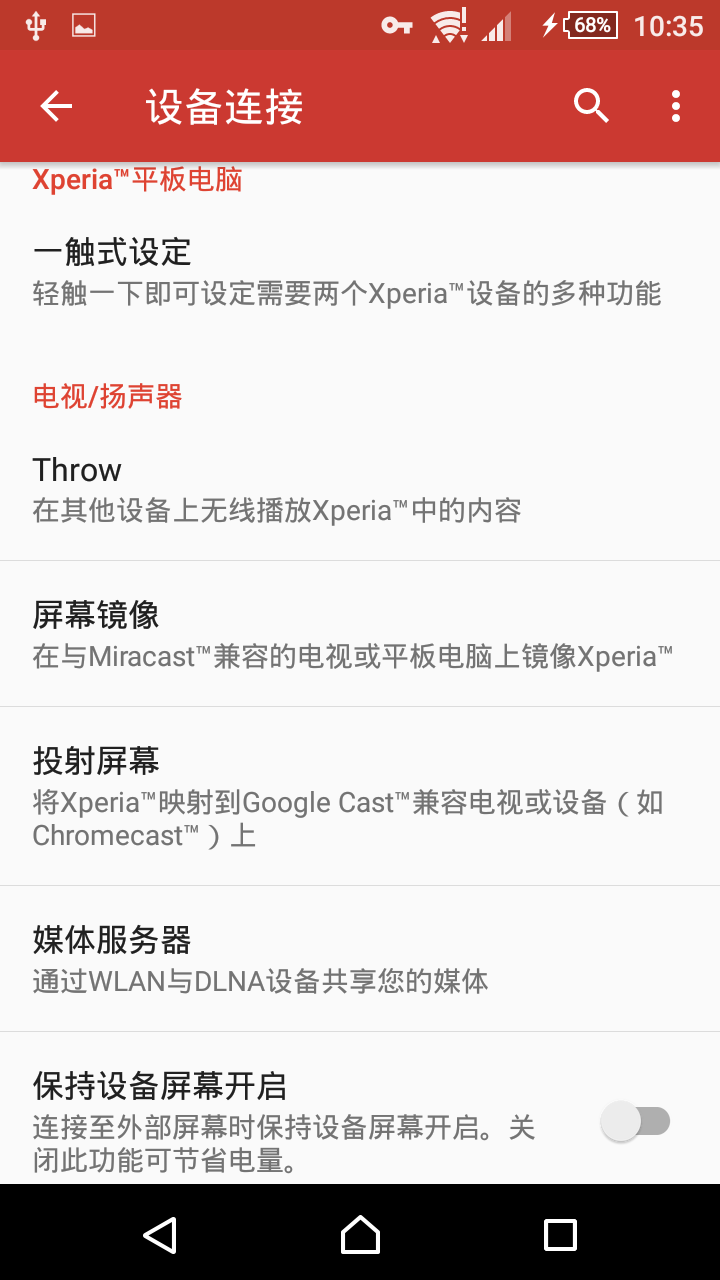Enable the 保持设备屏幕开启 switch
Screen dimensions: 720x1280
pos(636,1121)
